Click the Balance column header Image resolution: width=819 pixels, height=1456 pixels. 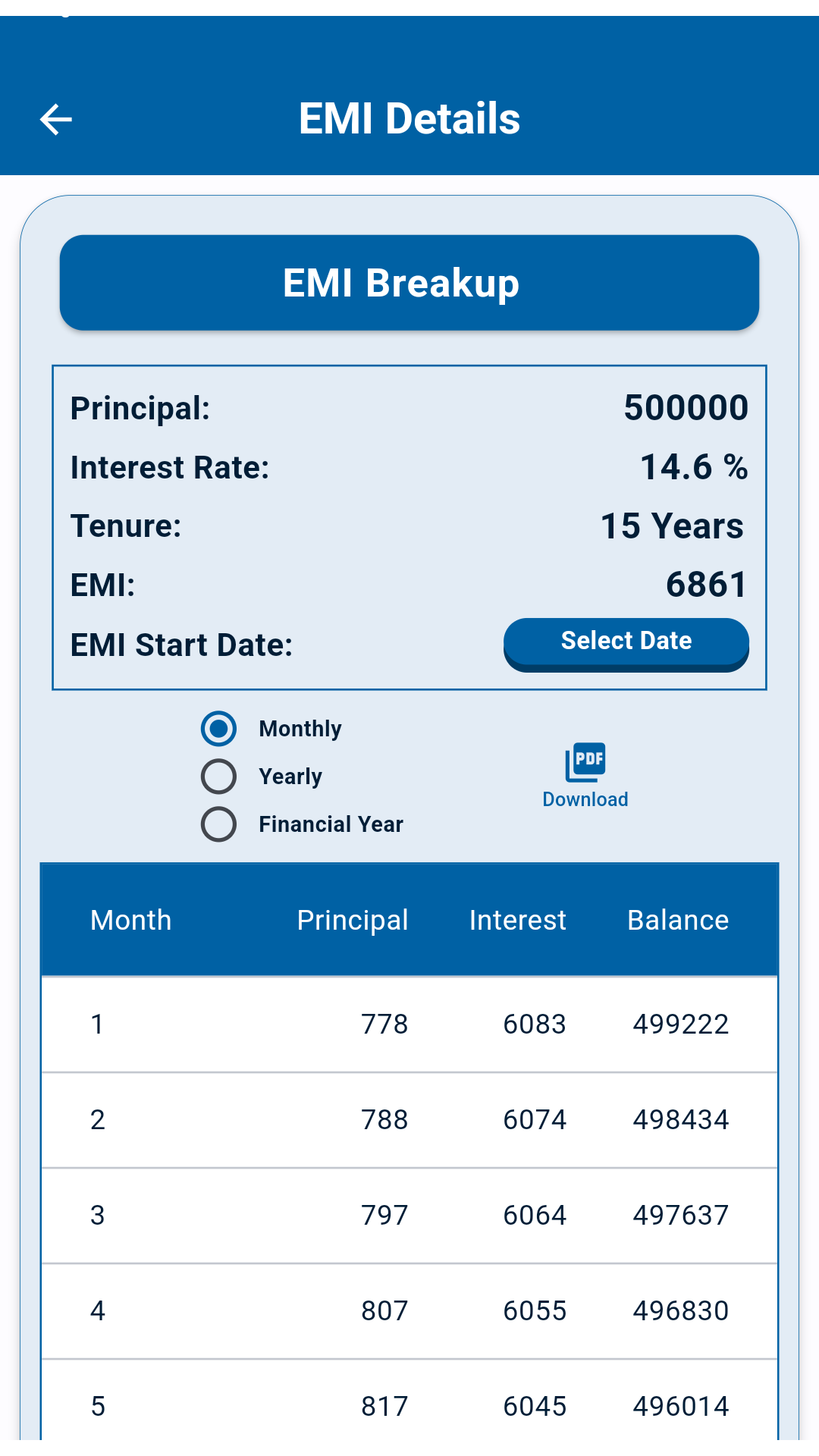click(x=677, y=919)
